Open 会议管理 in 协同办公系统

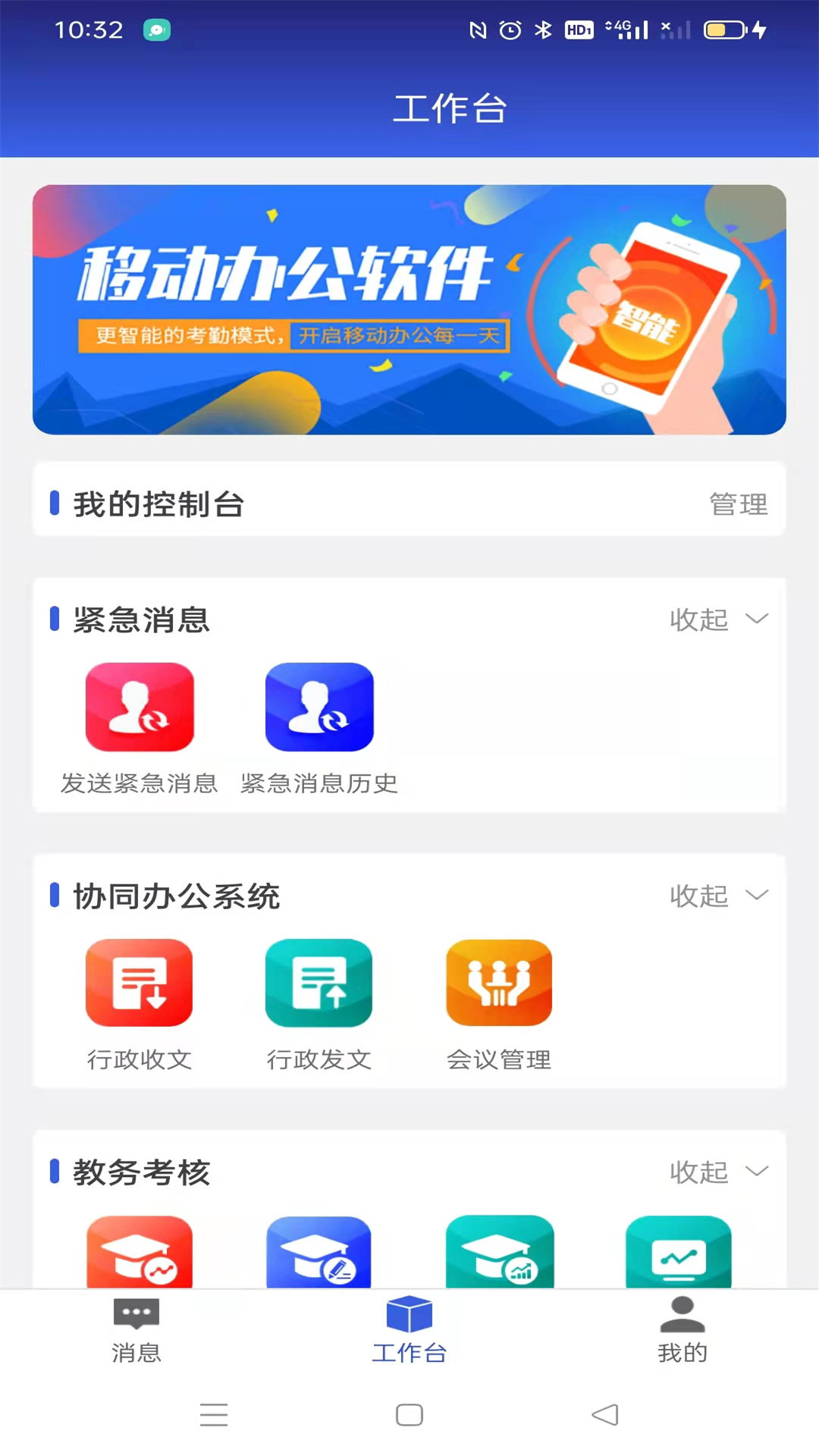498,984
